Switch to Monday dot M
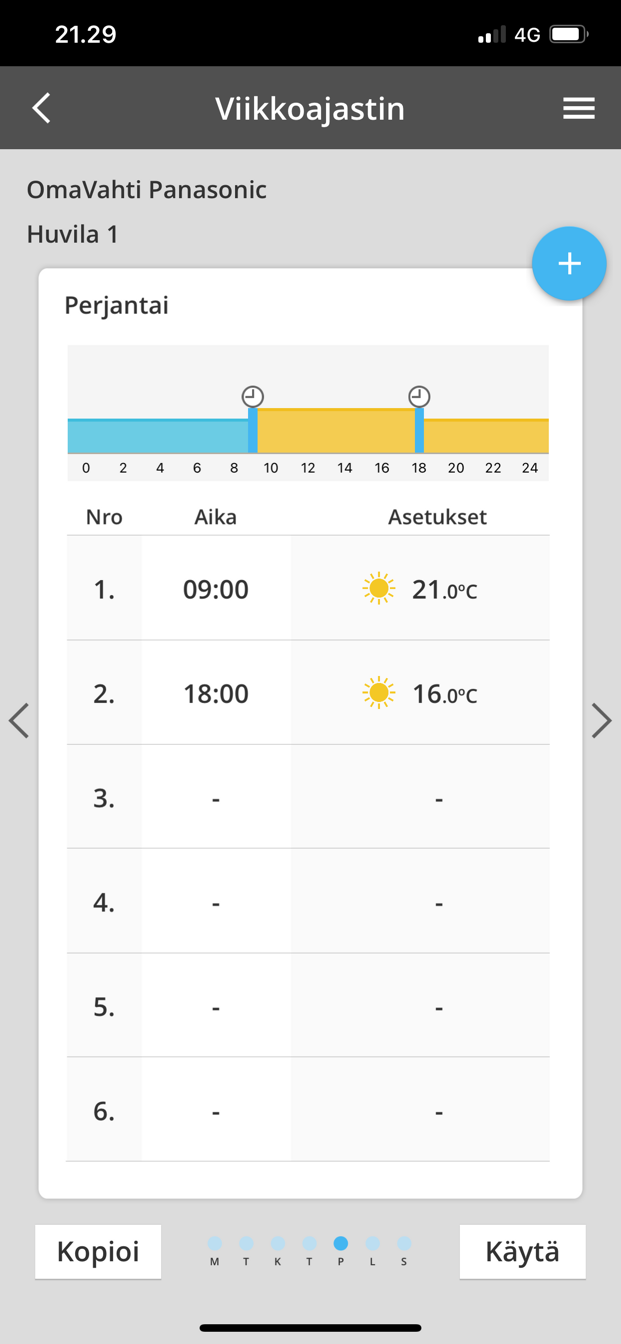 pyautogui.click(x=215, y=1244)
